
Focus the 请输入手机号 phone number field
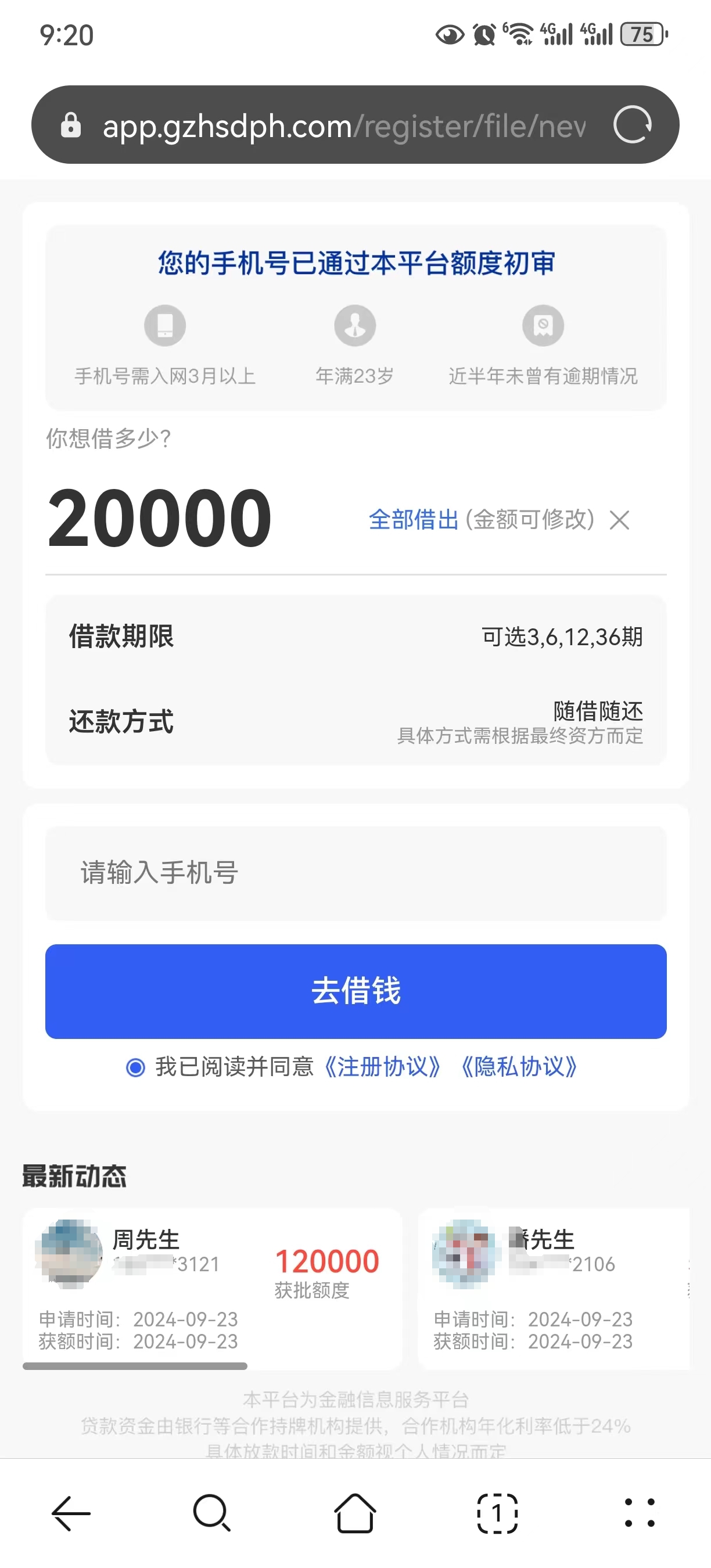point(355,873)
